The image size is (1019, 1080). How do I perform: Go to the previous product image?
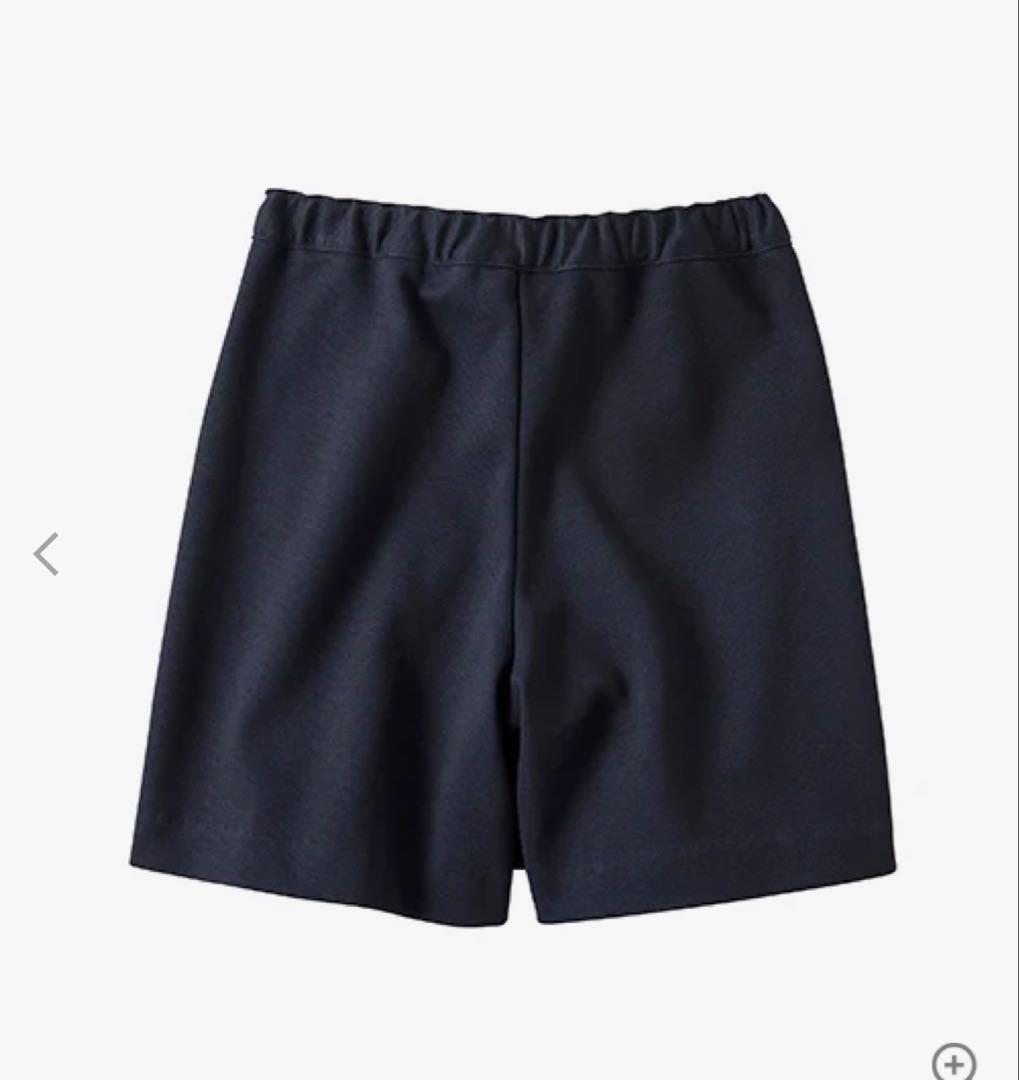click(46, 554)
